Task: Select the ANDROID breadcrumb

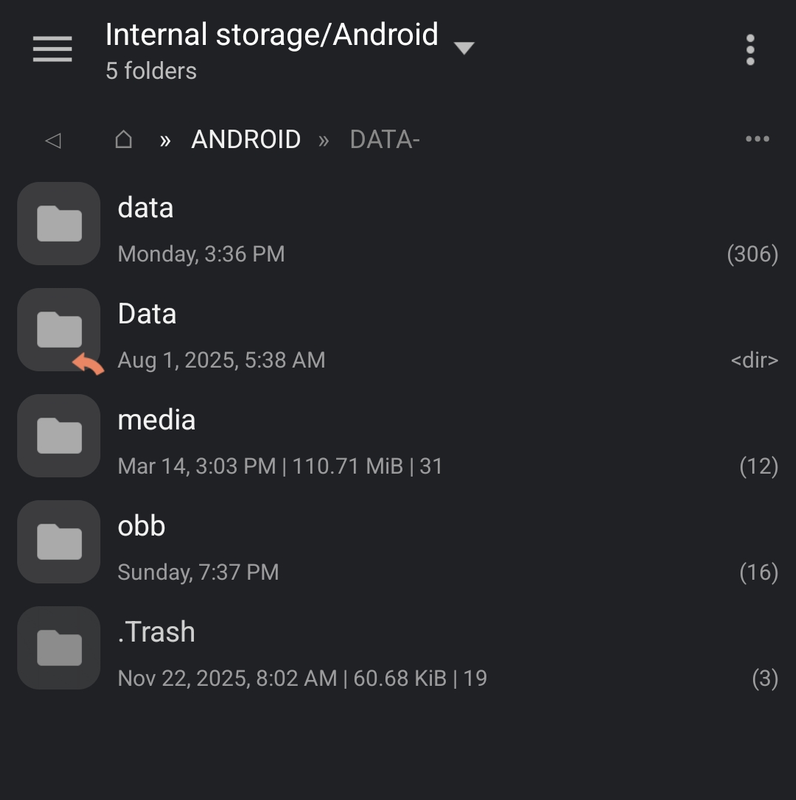Action: click(246, 139)
